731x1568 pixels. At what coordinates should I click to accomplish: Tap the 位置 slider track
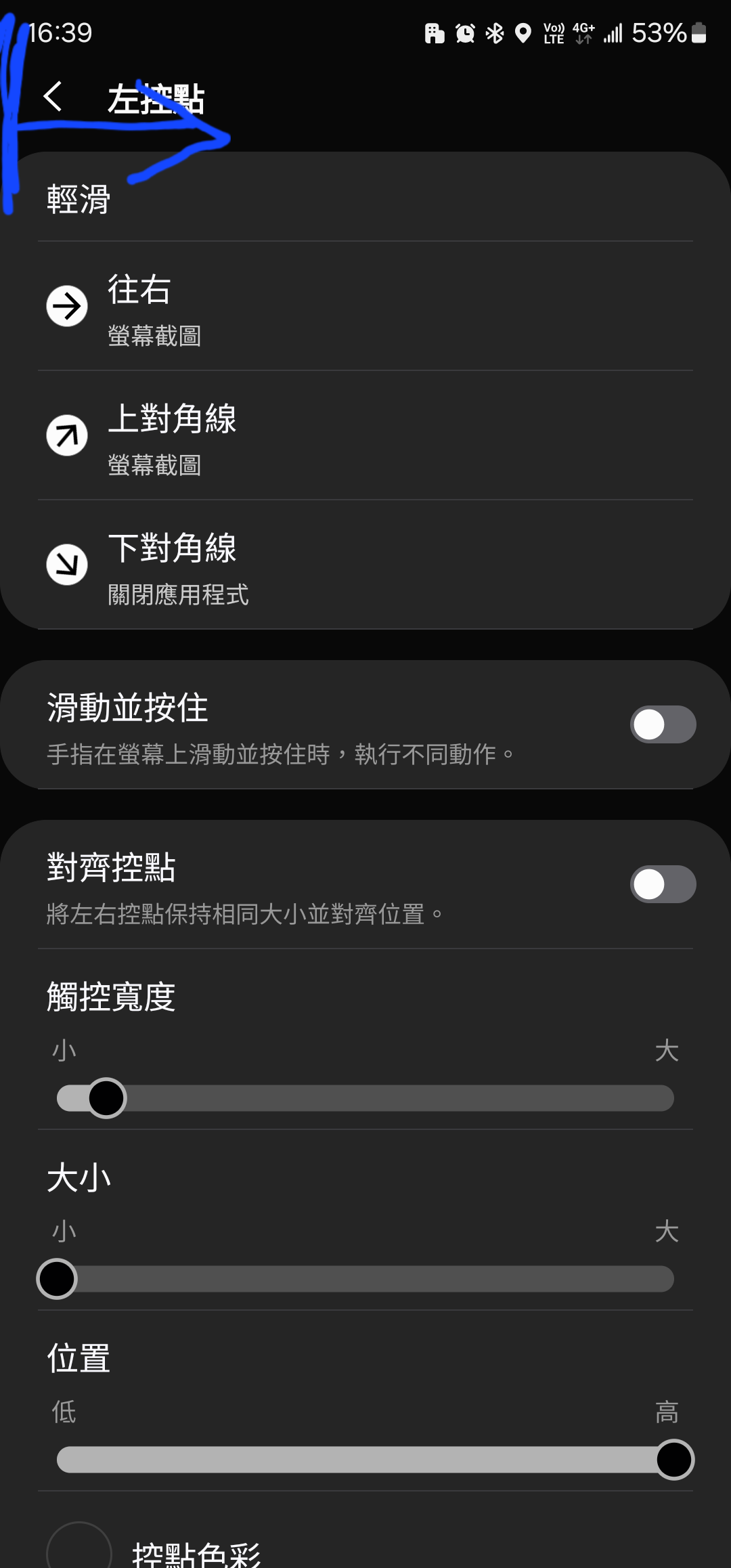point(365,1459)
